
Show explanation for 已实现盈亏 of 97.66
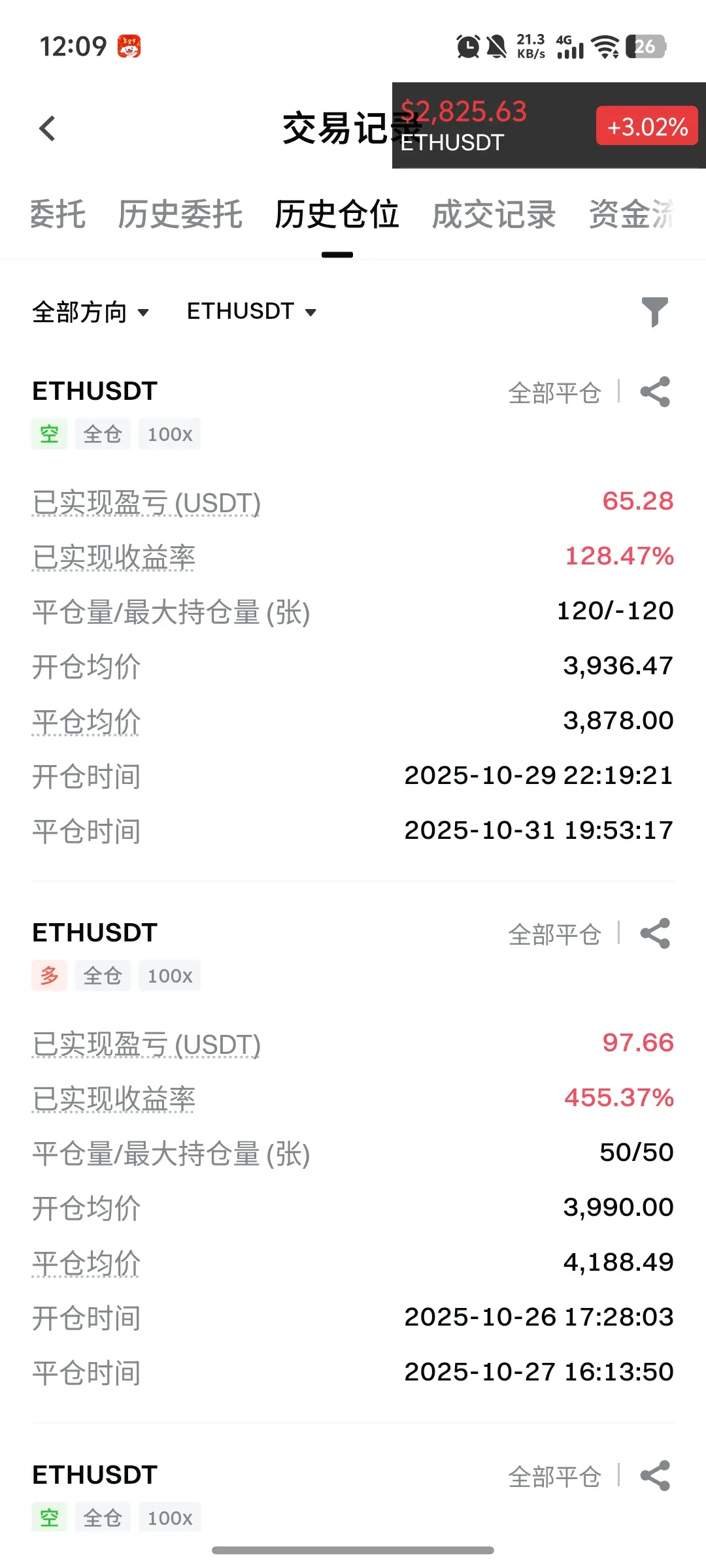146,1044
